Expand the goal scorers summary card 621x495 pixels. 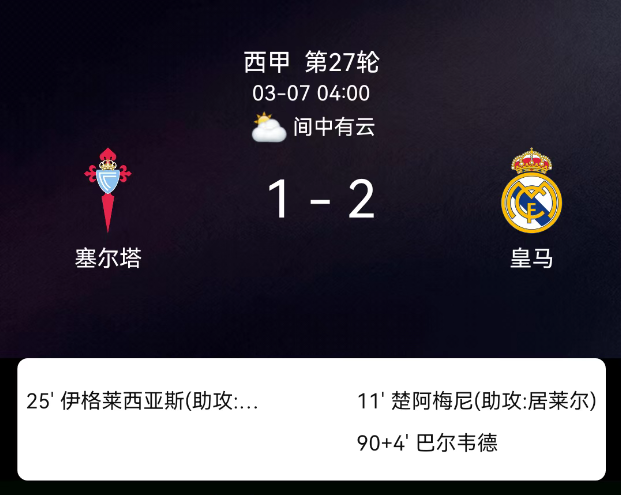(311, 420)
